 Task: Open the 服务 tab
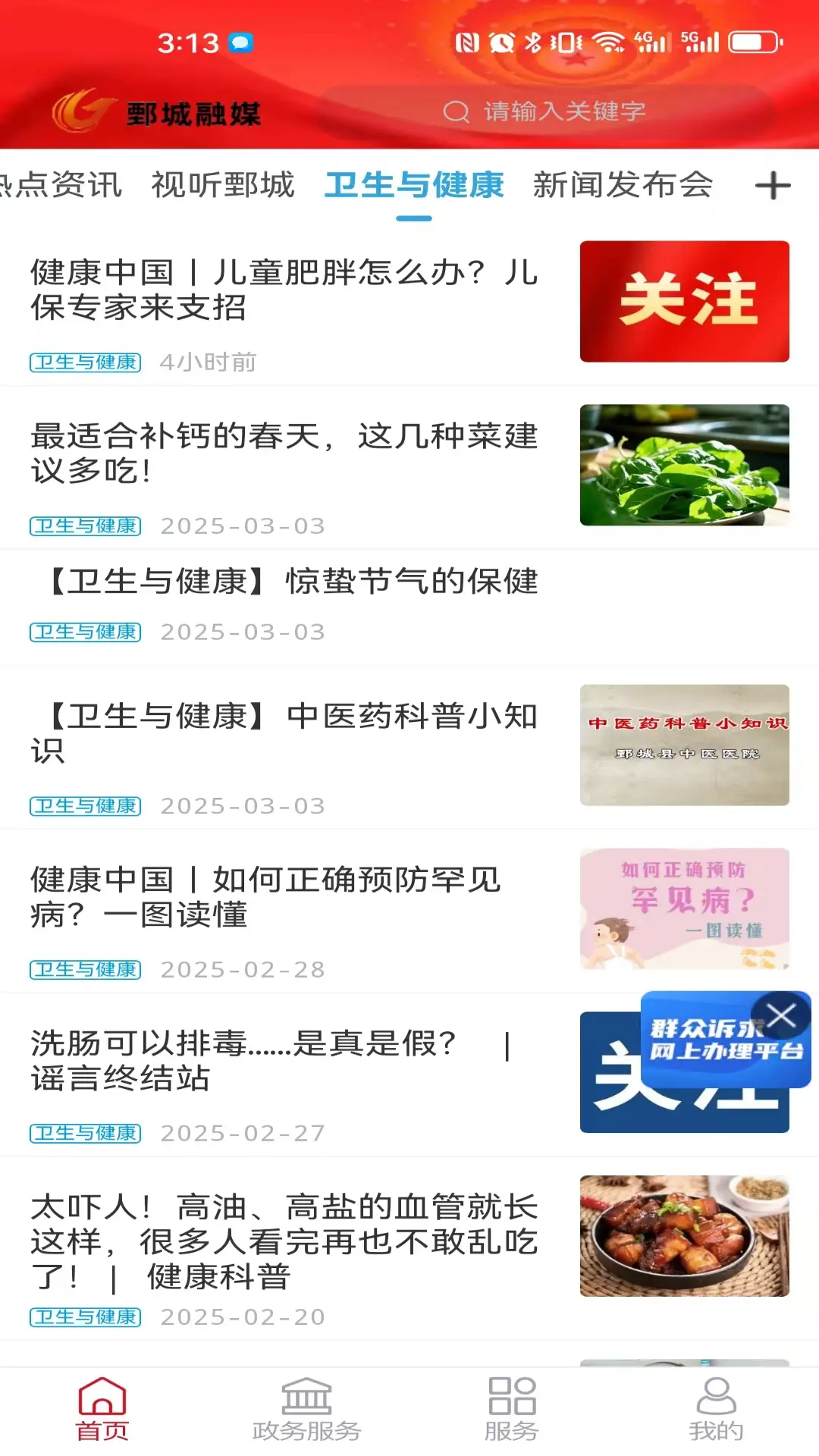coord(512,1410)
